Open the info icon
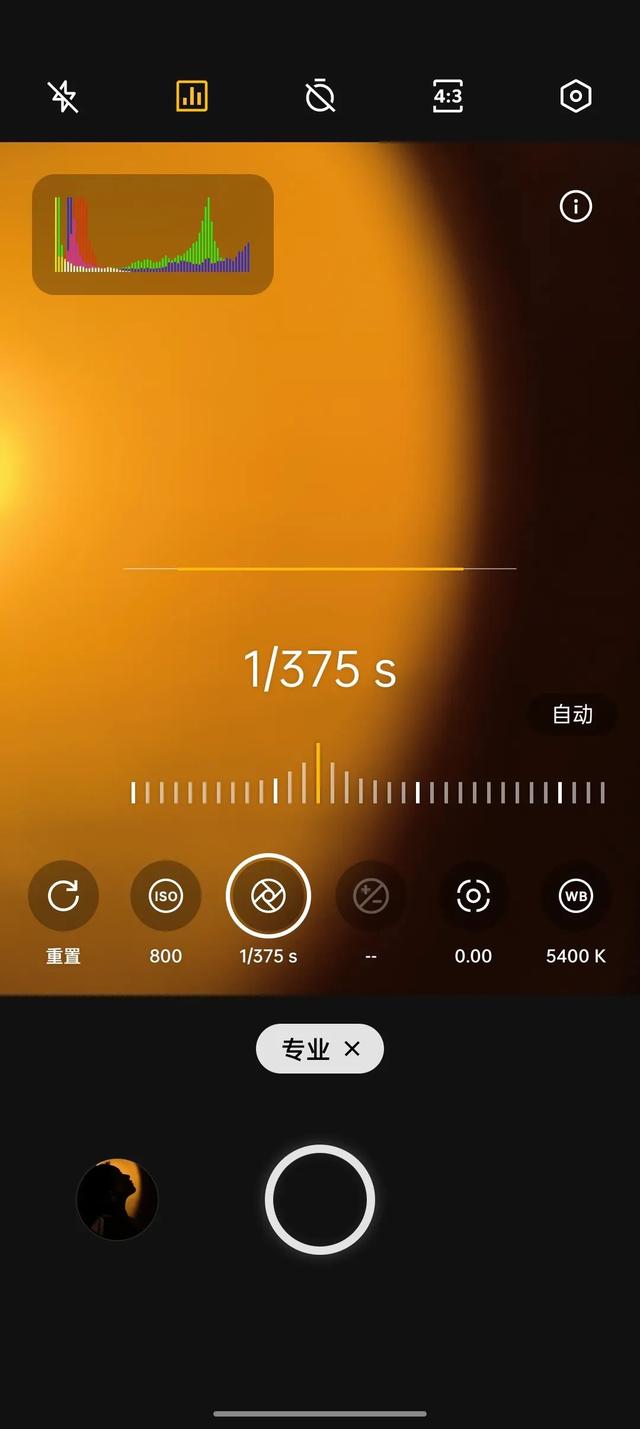Image resolution: width=640 pixels, height=1429 pixels. 576,206
